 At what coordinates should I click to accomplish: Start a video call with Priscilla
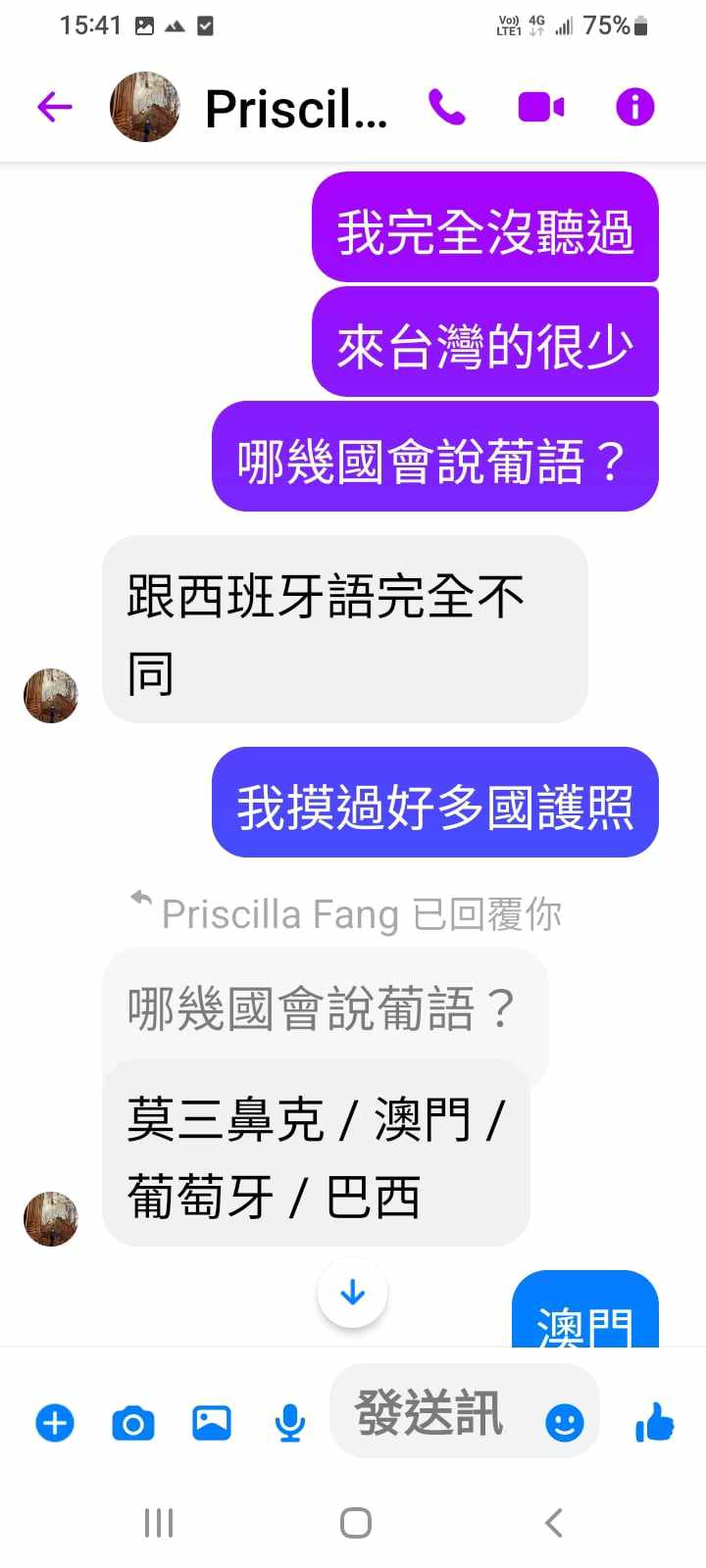pos(540,107)
